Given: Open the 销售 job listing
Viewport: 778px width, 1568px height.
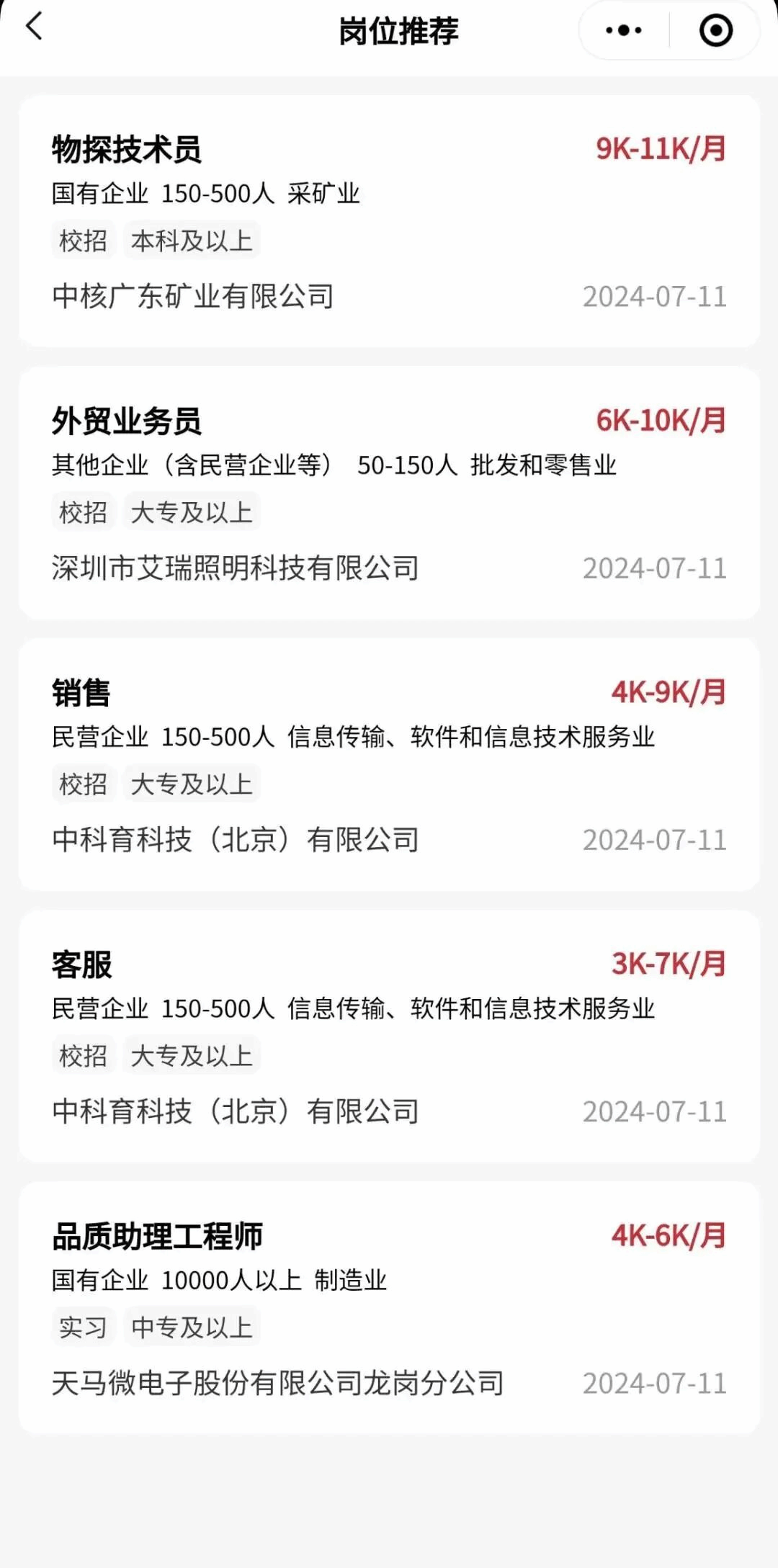Looking at the screenshot, I should point(389,764).
